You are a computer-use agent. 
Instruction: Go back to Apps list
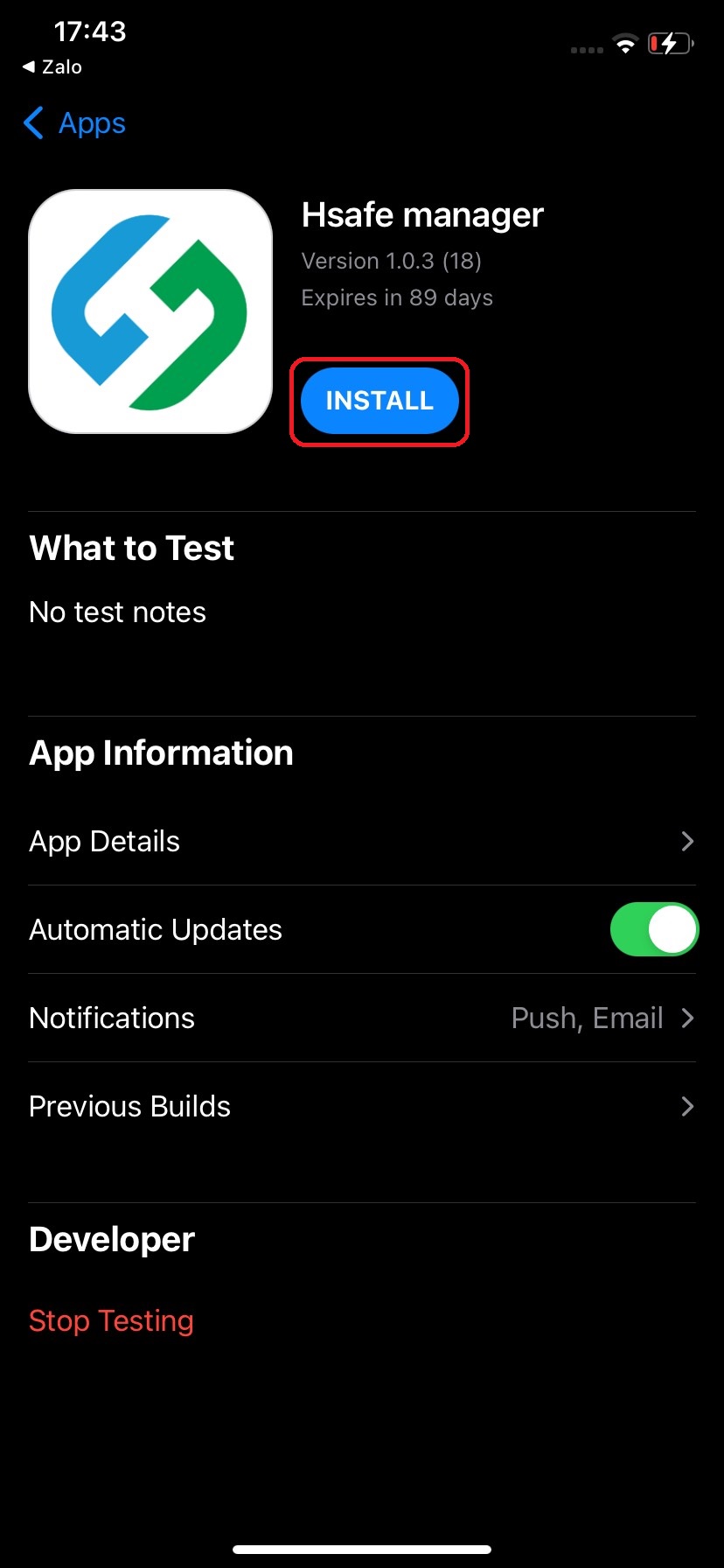coord(75,123)
